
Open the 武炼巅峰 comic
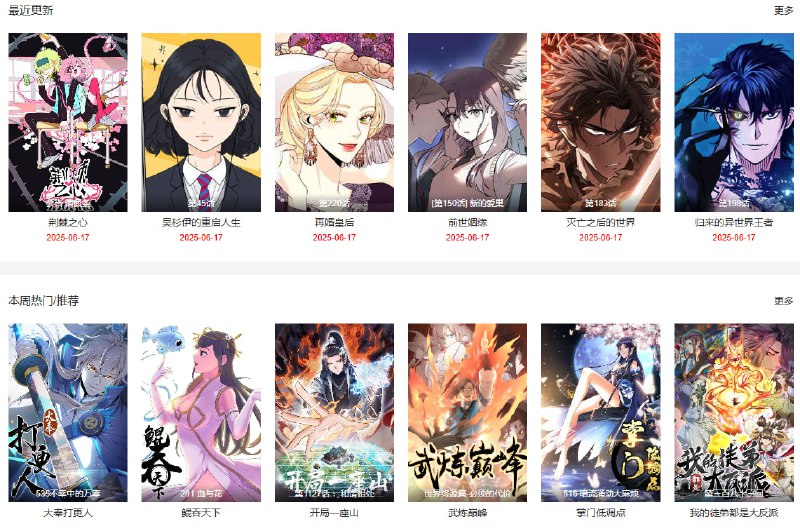(x=467, y=412)
